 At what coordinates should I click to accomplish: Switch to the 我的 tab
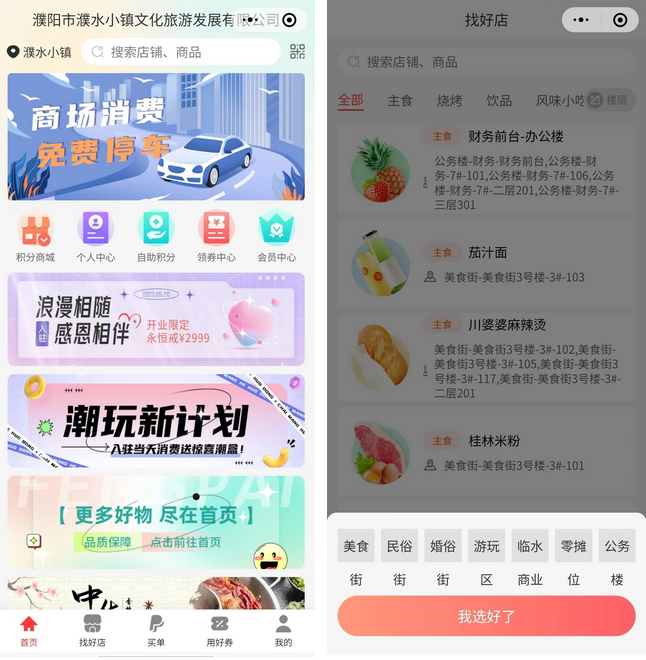(283, 631)
